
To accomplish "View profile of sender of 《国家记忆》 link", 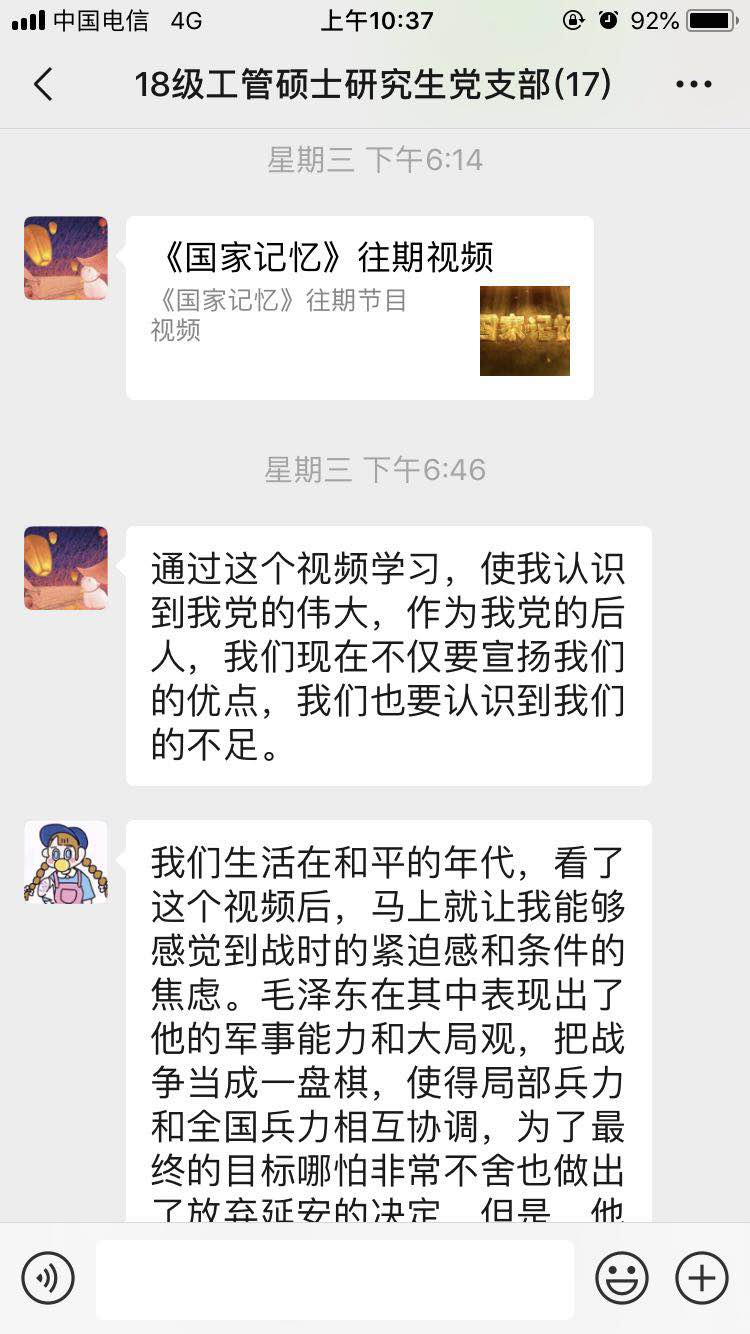I will [66, 258].
